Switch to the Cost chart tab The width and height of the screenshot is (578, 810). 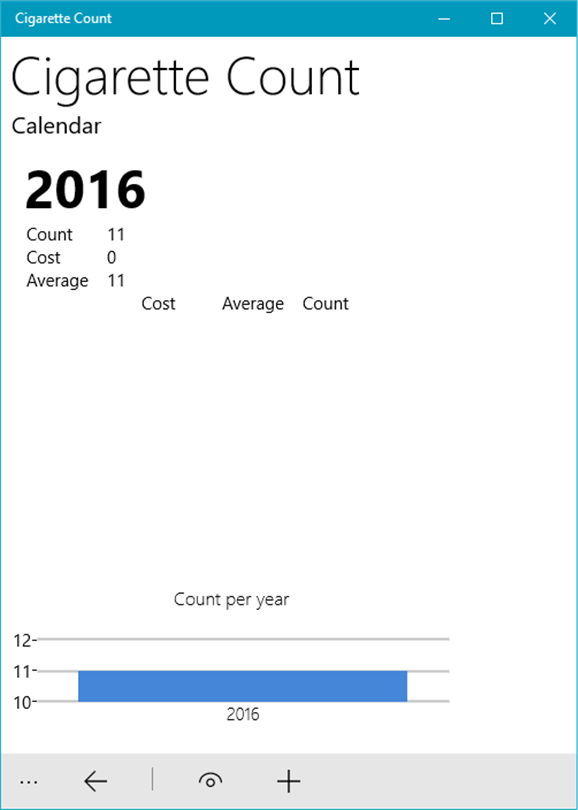coord(158,304)
